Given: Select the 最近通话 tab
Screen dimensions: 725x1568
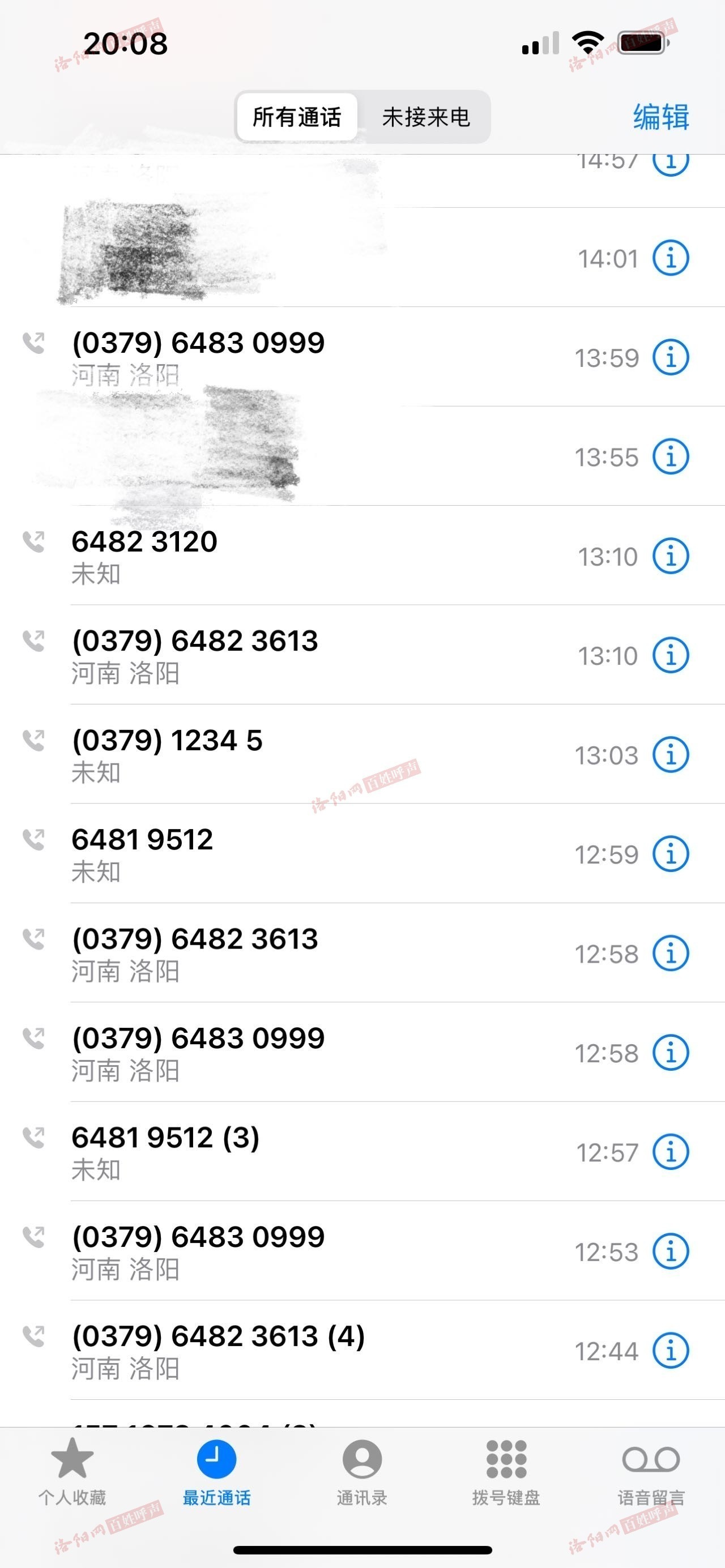Looking at the screenshot, I should (217, 1472).
